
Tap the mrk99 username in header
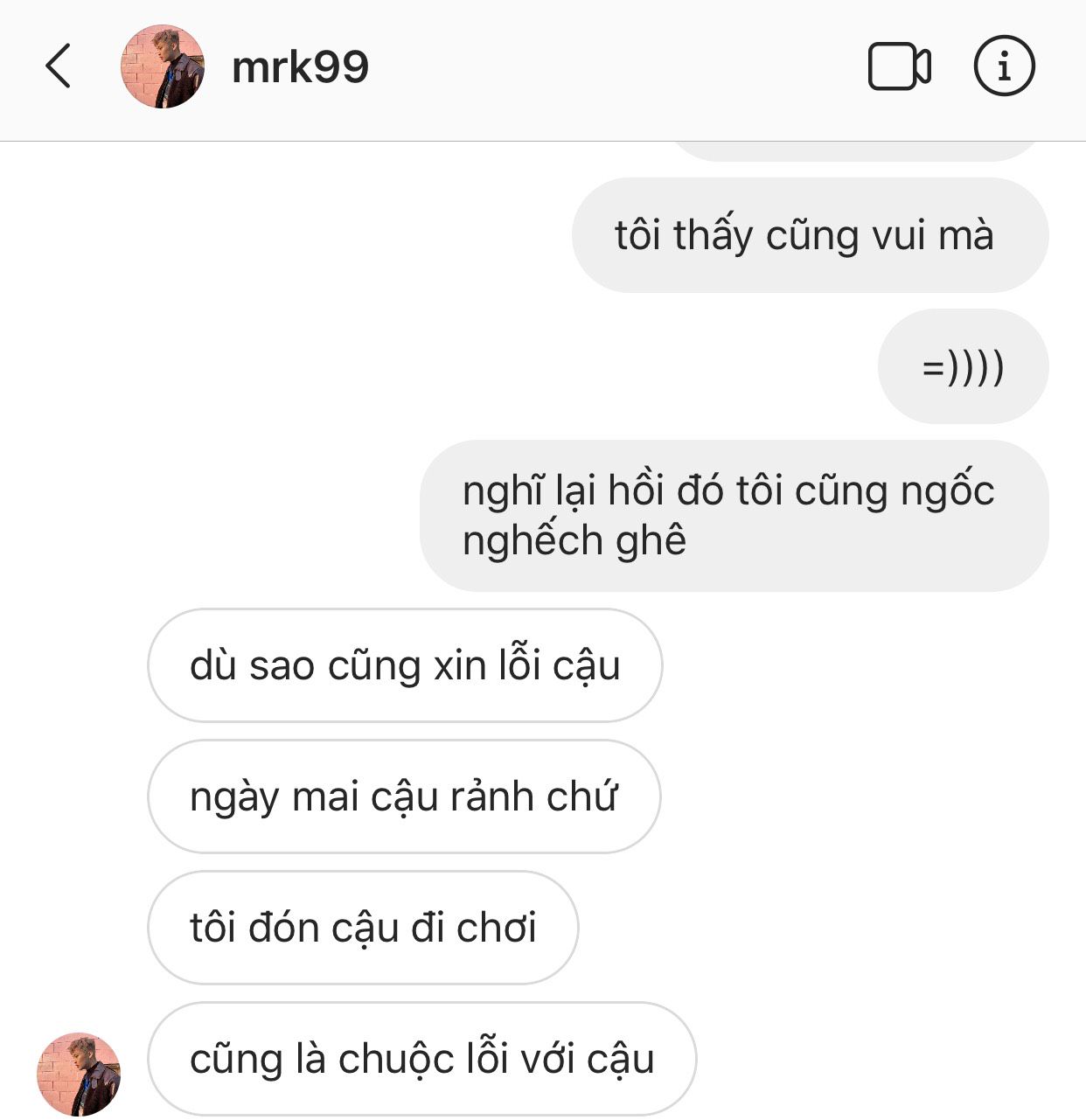coord(300,67)
